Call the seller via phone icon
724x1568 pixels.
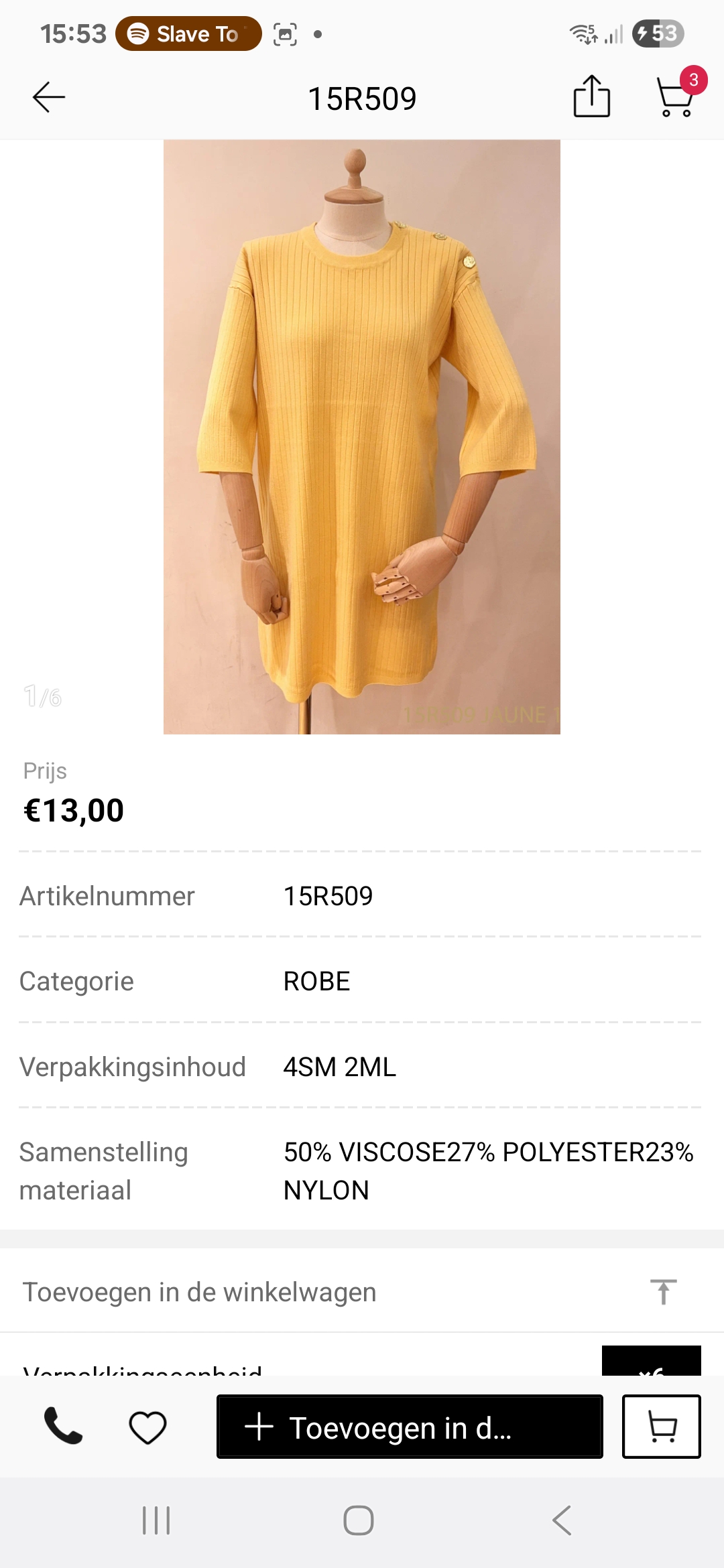pos(63,1427)
